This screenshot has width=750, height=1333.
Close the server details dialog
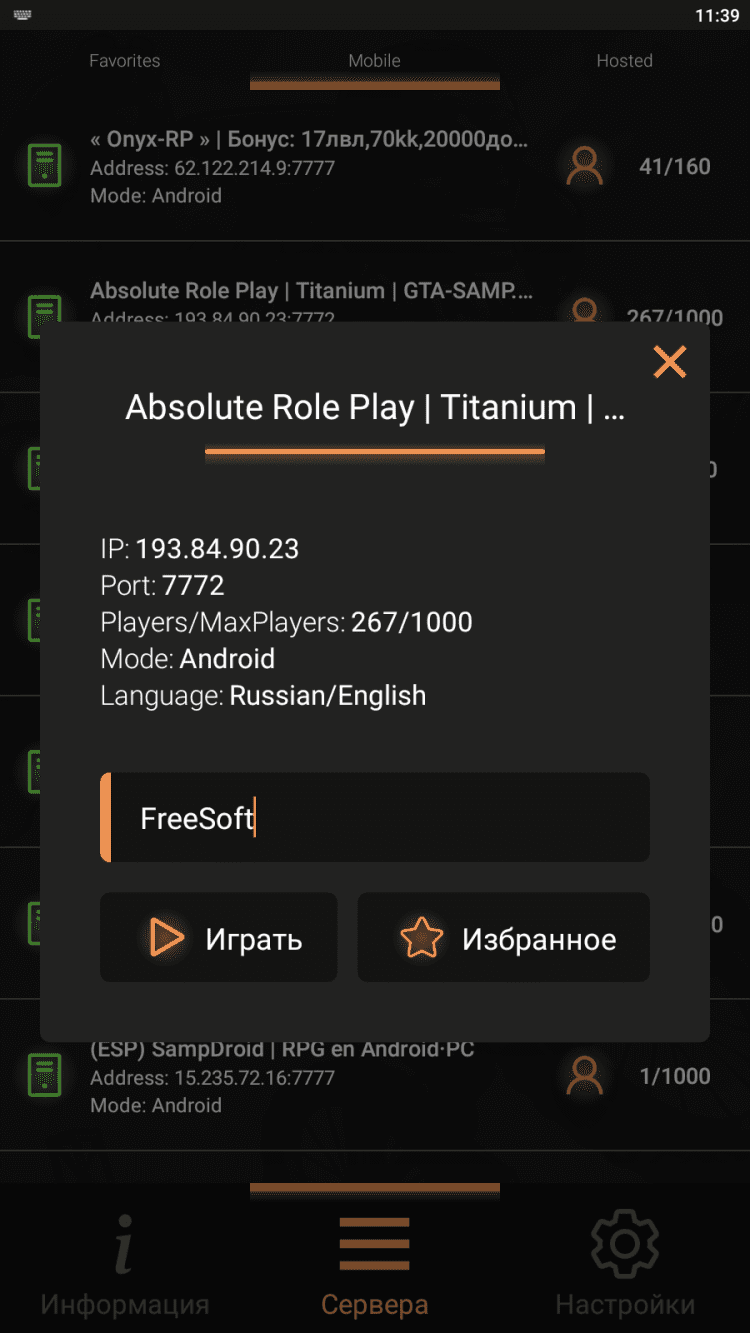pos(669,362)
